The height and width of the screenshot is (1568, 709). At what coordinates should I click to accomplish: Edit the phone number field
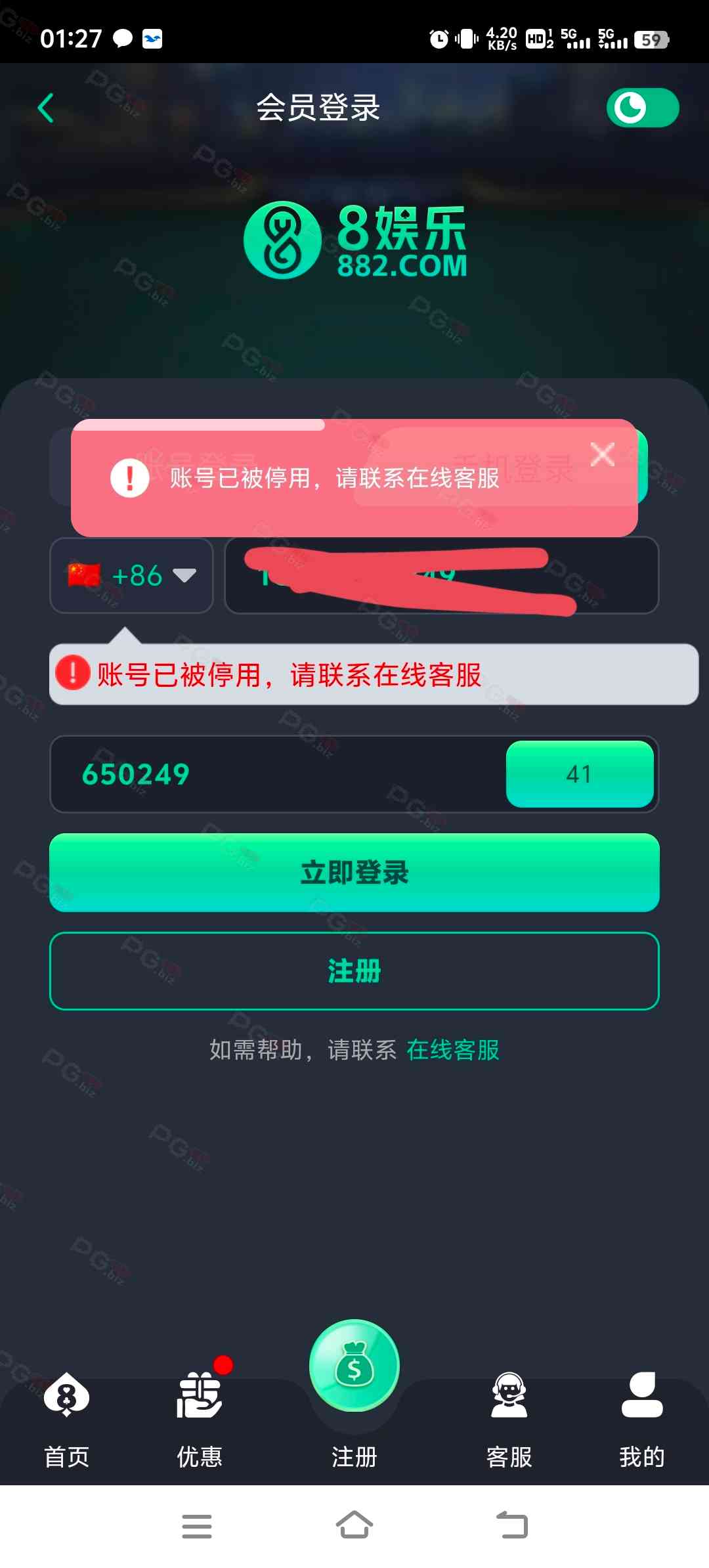[x=441, y=576]
